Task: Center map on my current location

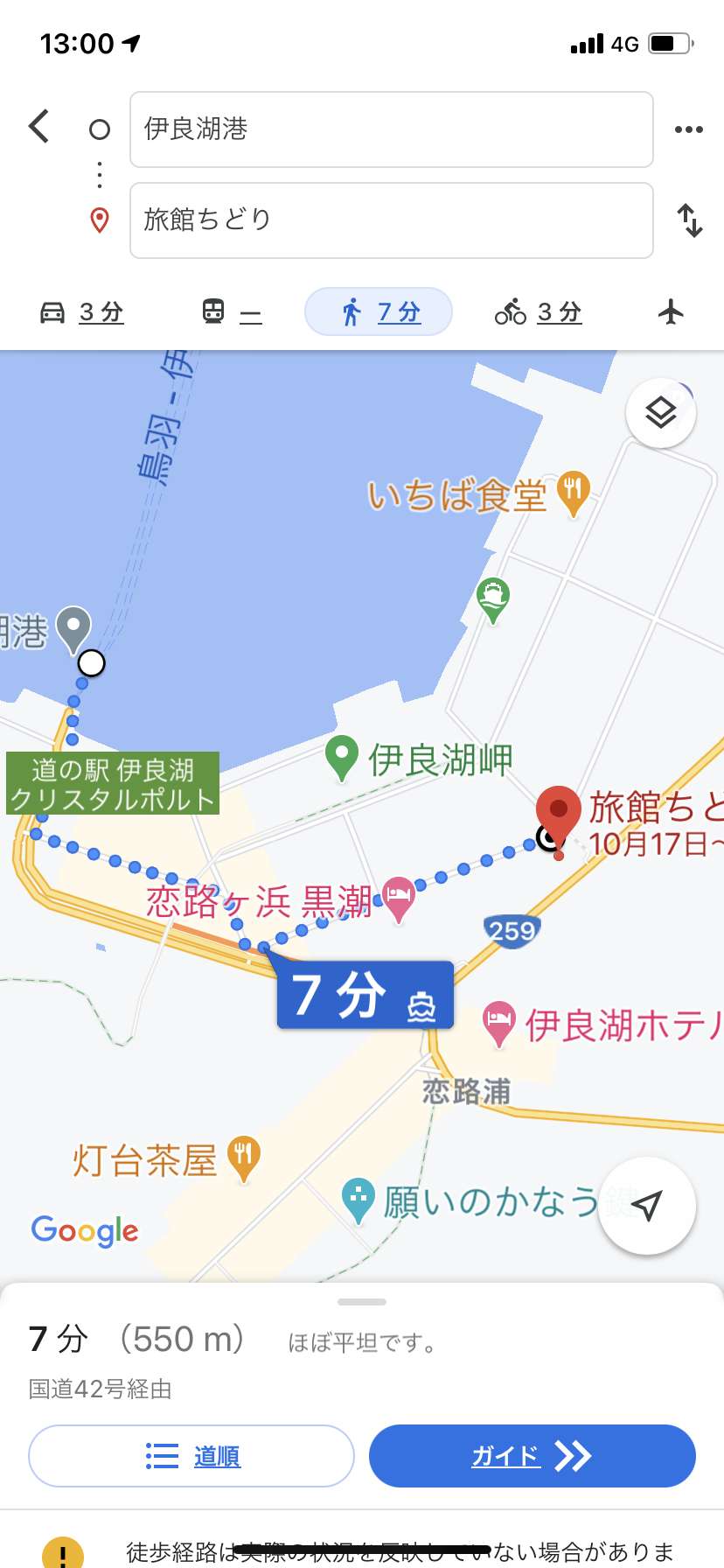Action: click(647, 1206)
